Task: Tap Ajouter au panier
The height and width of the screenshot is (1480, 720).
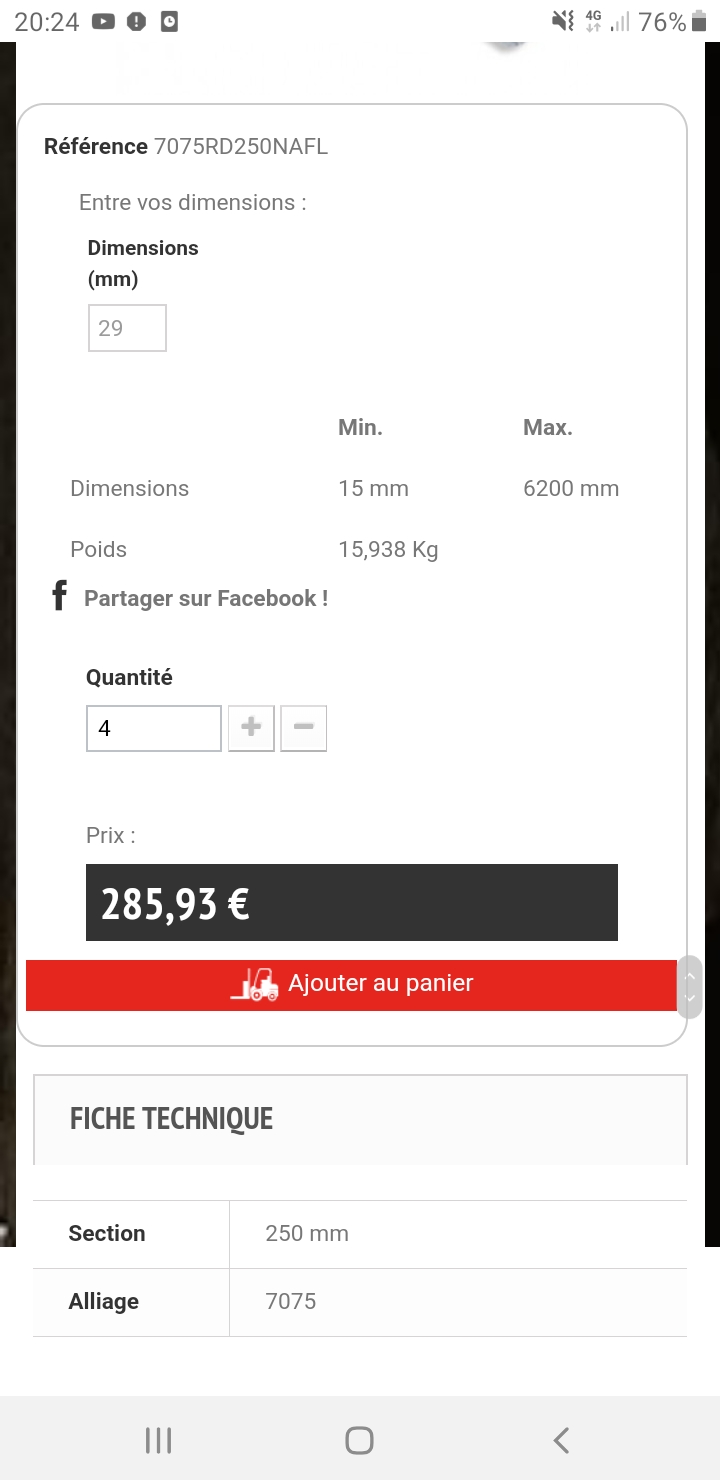Action: point(351,985)
